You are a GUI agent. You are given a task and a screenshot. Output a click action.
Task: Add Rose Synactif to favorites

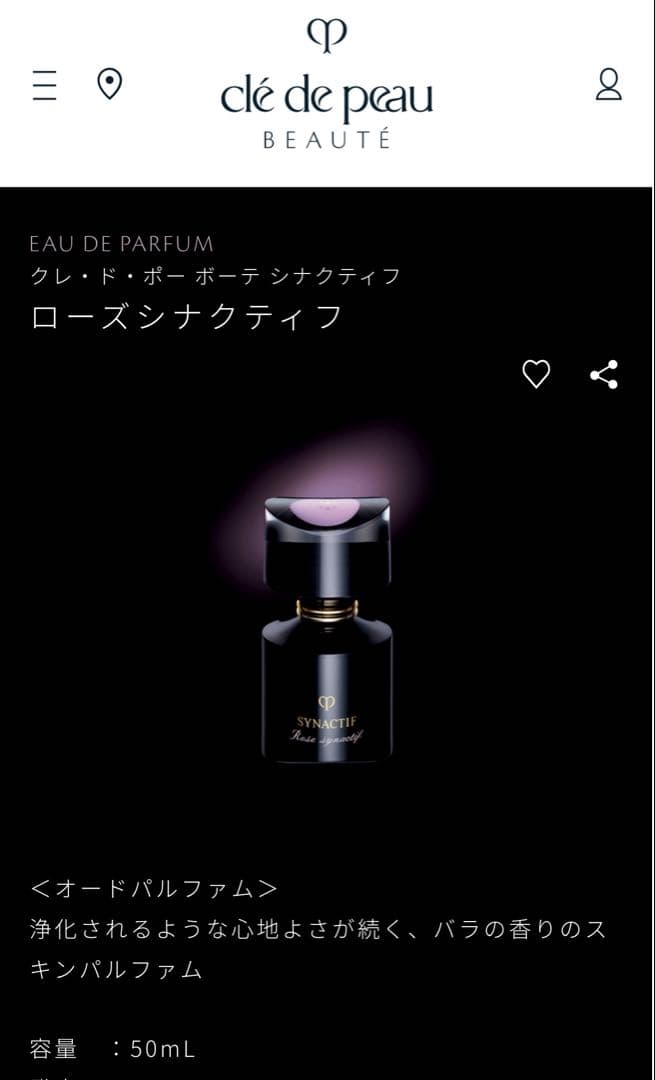point(537,374)
